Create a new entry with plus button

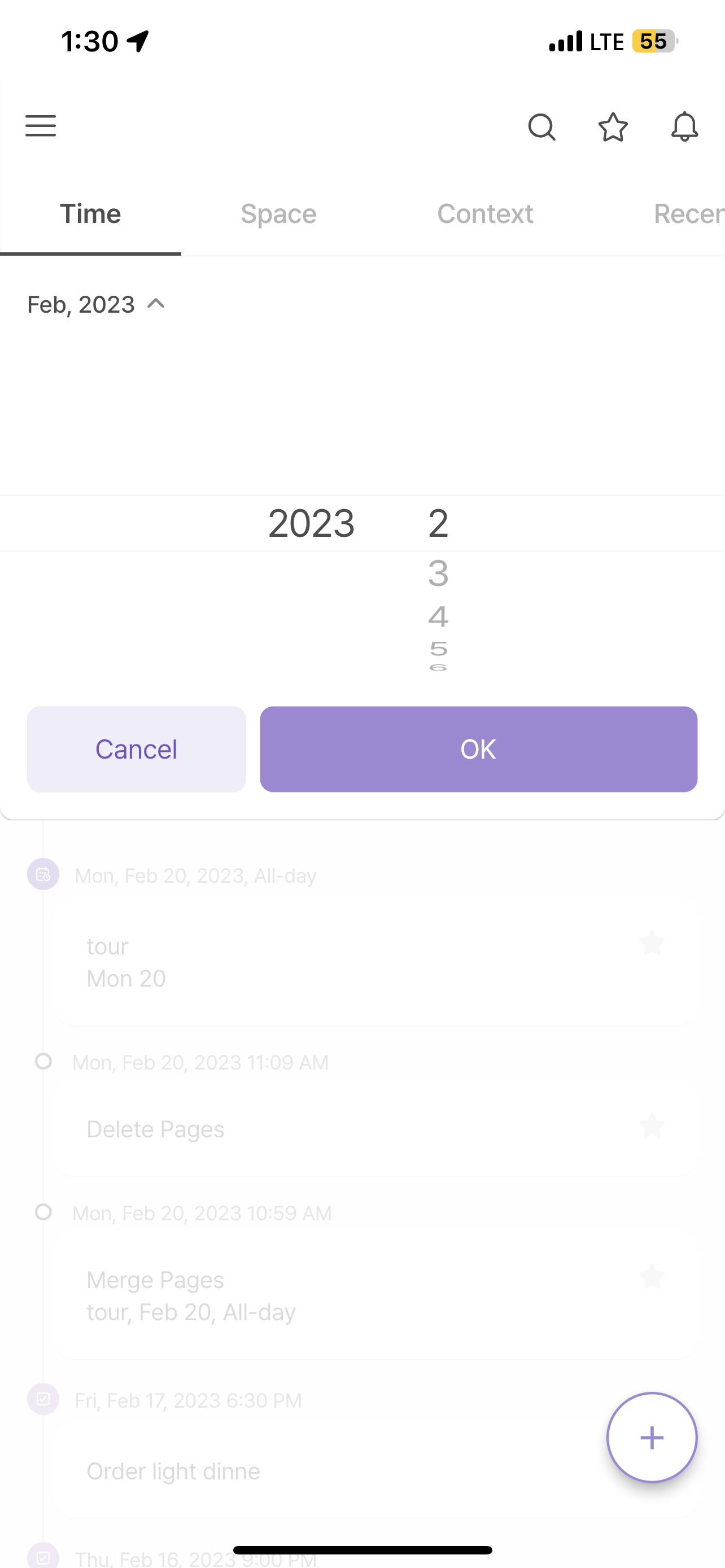click(x=652, y=1438)
